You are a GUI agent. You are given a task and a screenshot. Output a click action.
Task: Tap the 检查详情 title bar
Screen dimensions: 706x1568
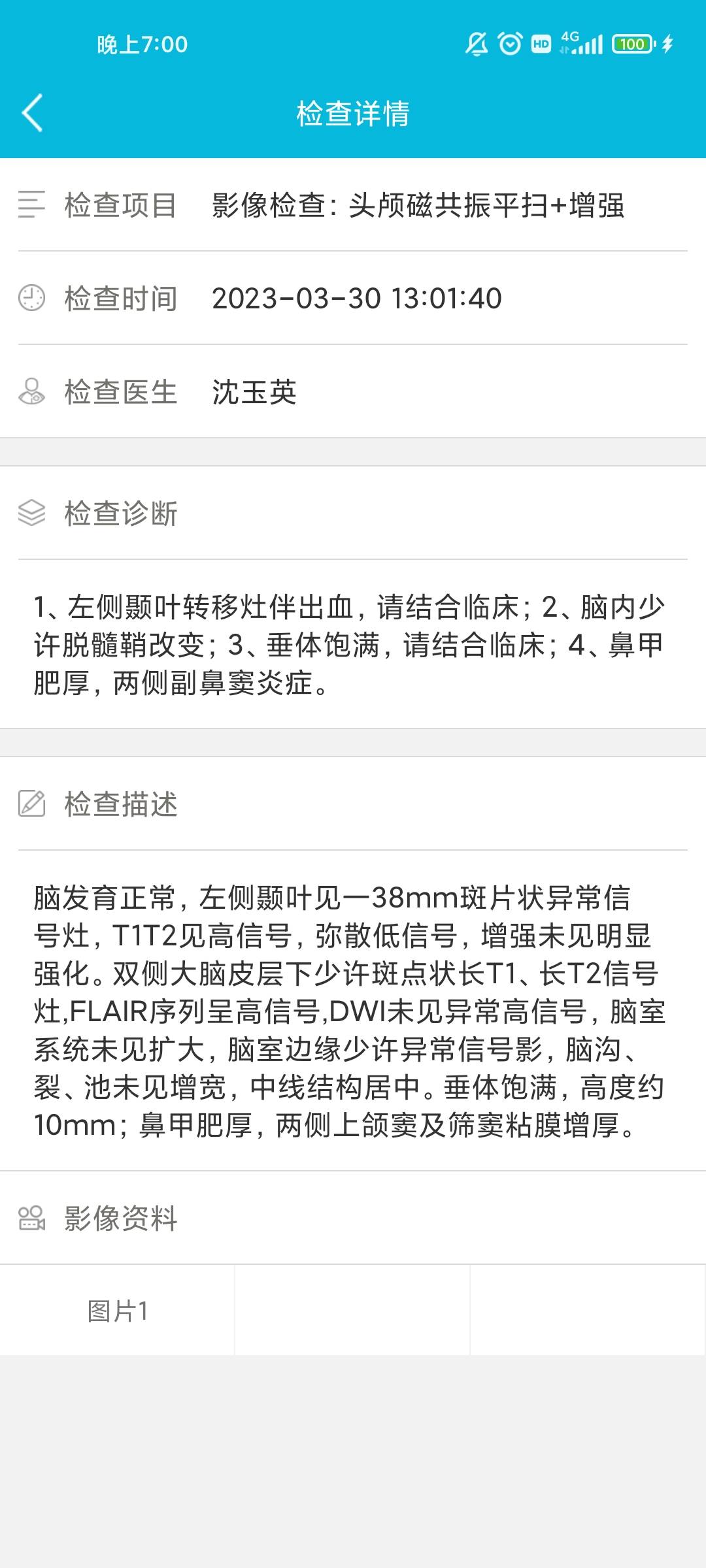[353, 112]
